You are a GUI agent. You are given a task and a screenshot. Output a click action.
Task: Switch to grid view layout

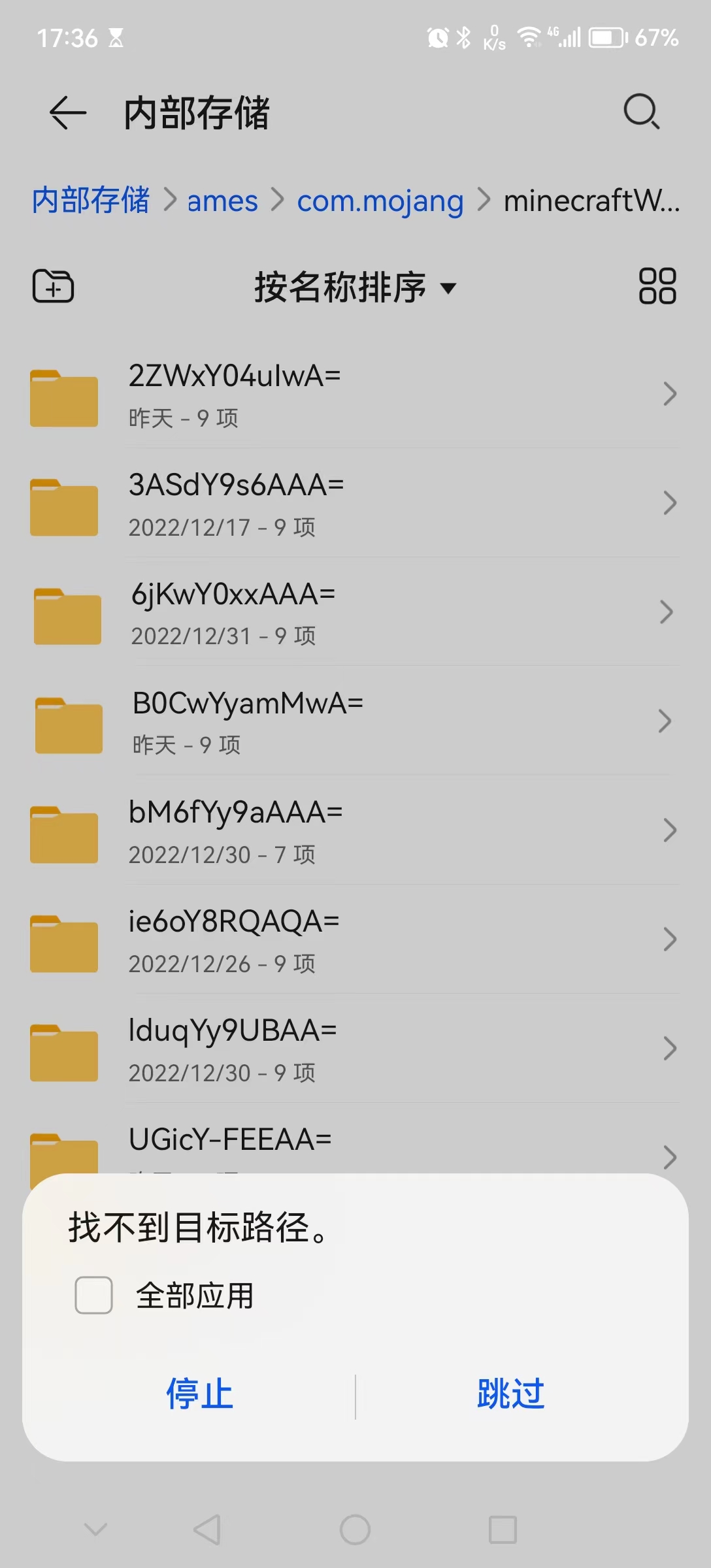click(x=657, y=286)
